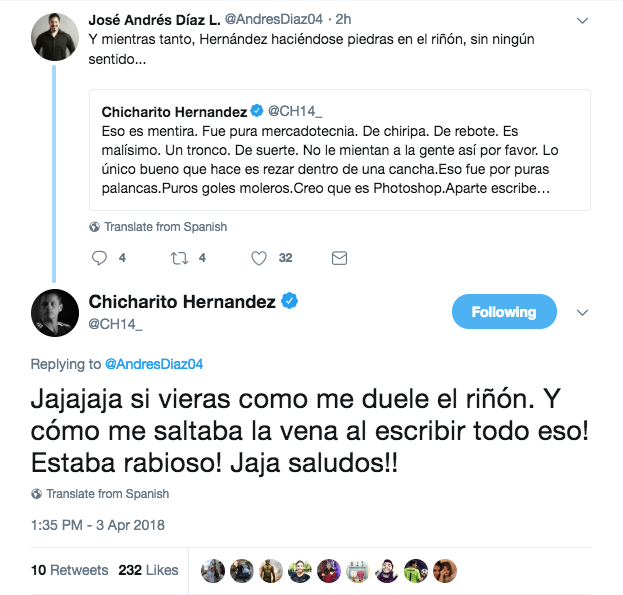Send José's tweet via direct message
623x595 pixels.
[339, 258]
